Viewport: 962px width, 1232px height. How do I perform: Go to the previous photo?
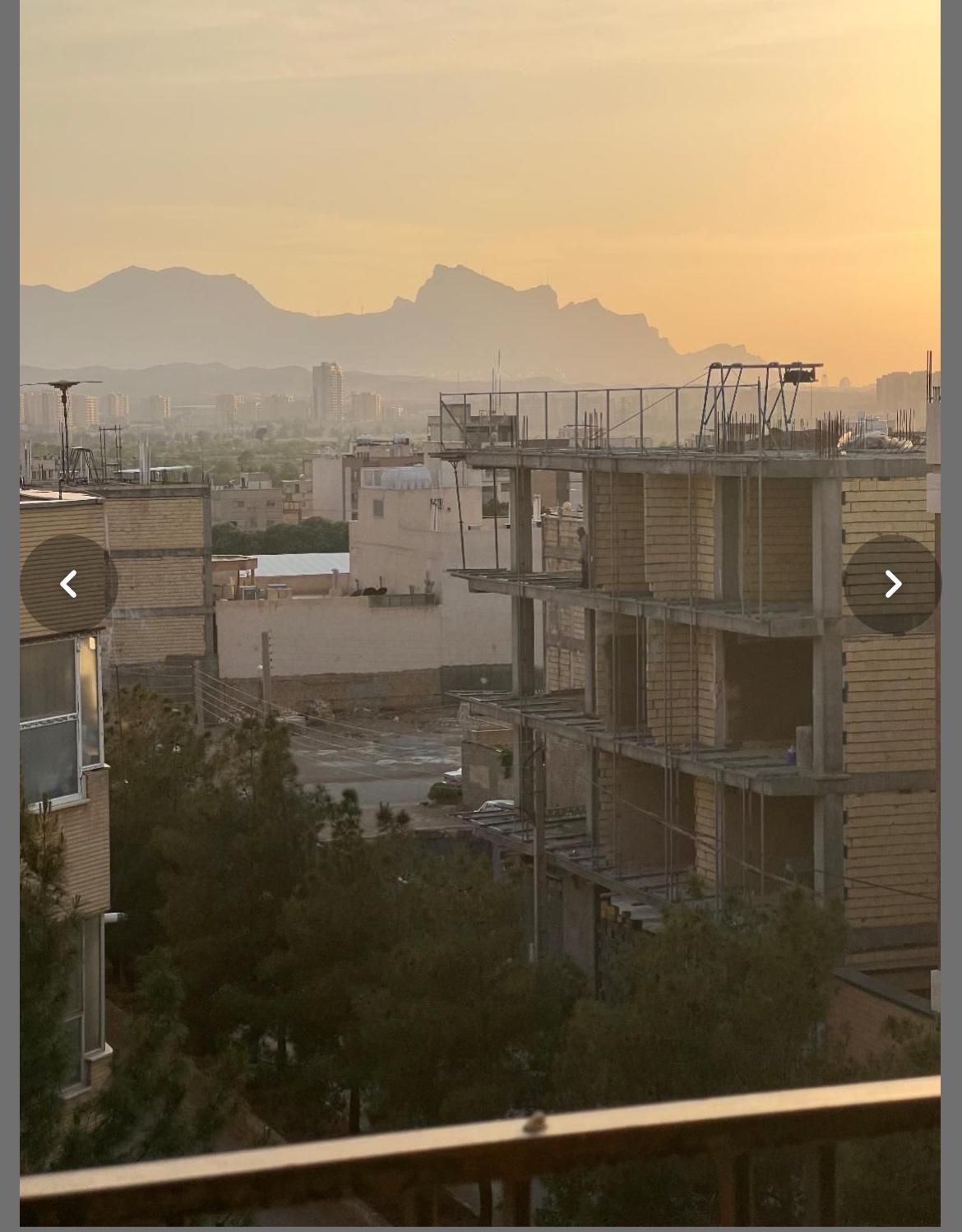69,584
